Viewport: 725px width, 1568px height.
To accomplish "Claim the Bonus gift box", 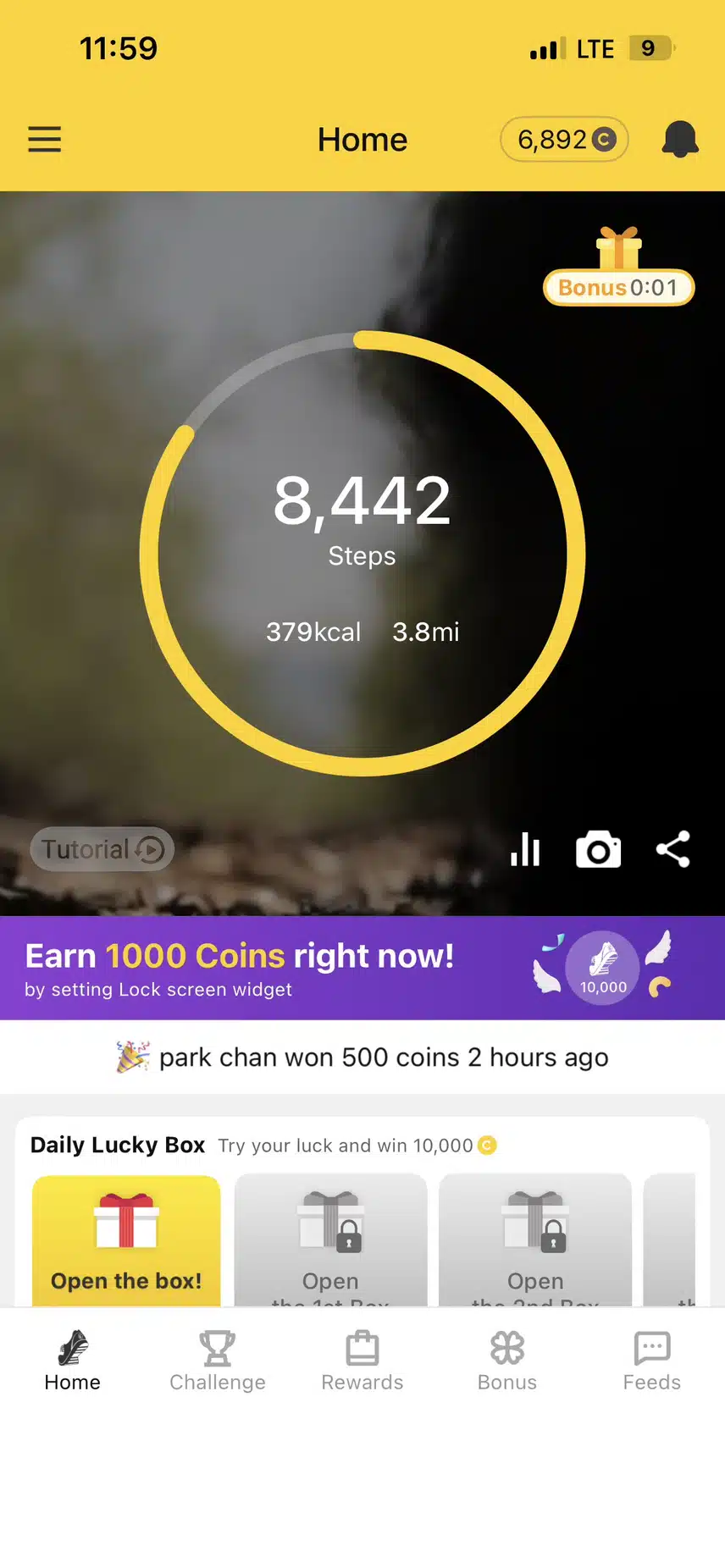I will point(618,267).
